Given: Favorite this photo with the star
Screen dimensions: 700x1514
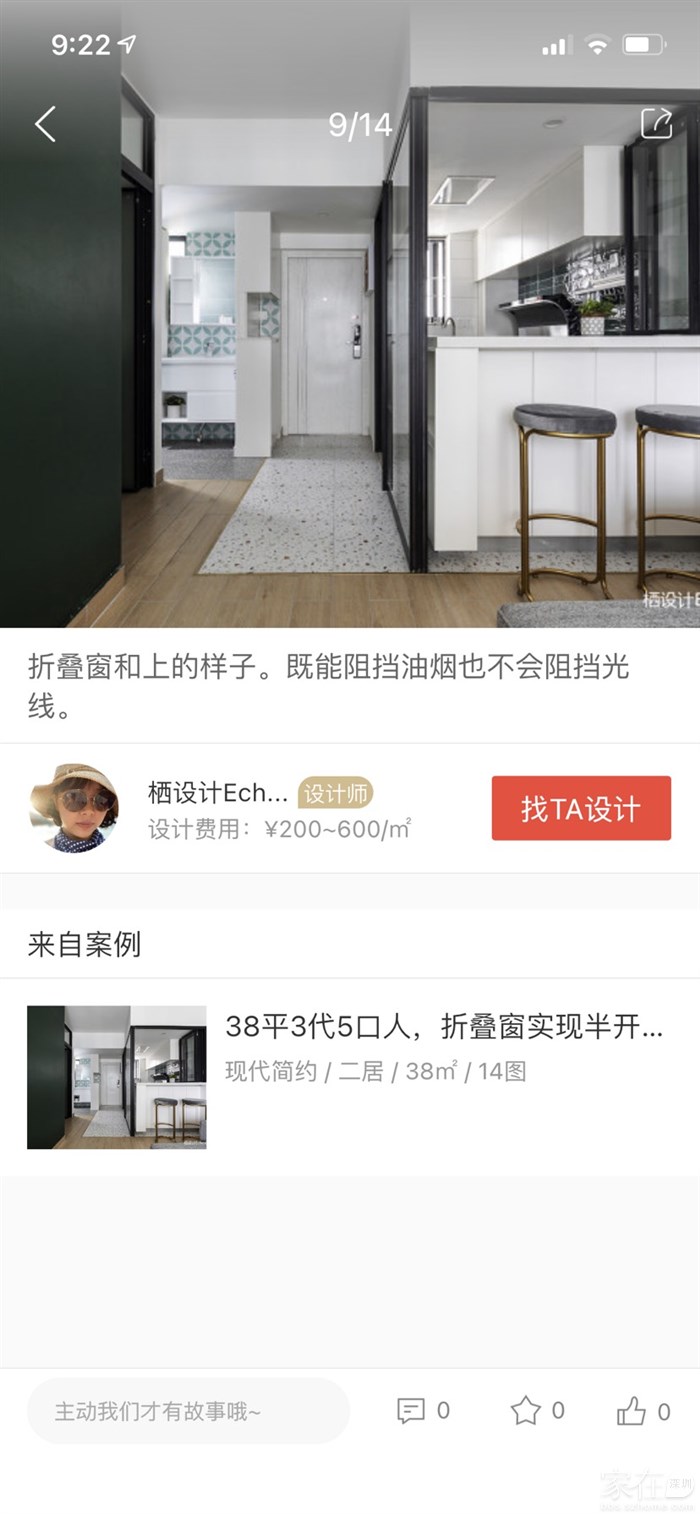Looking at the screenshot, I should 525,1411.
